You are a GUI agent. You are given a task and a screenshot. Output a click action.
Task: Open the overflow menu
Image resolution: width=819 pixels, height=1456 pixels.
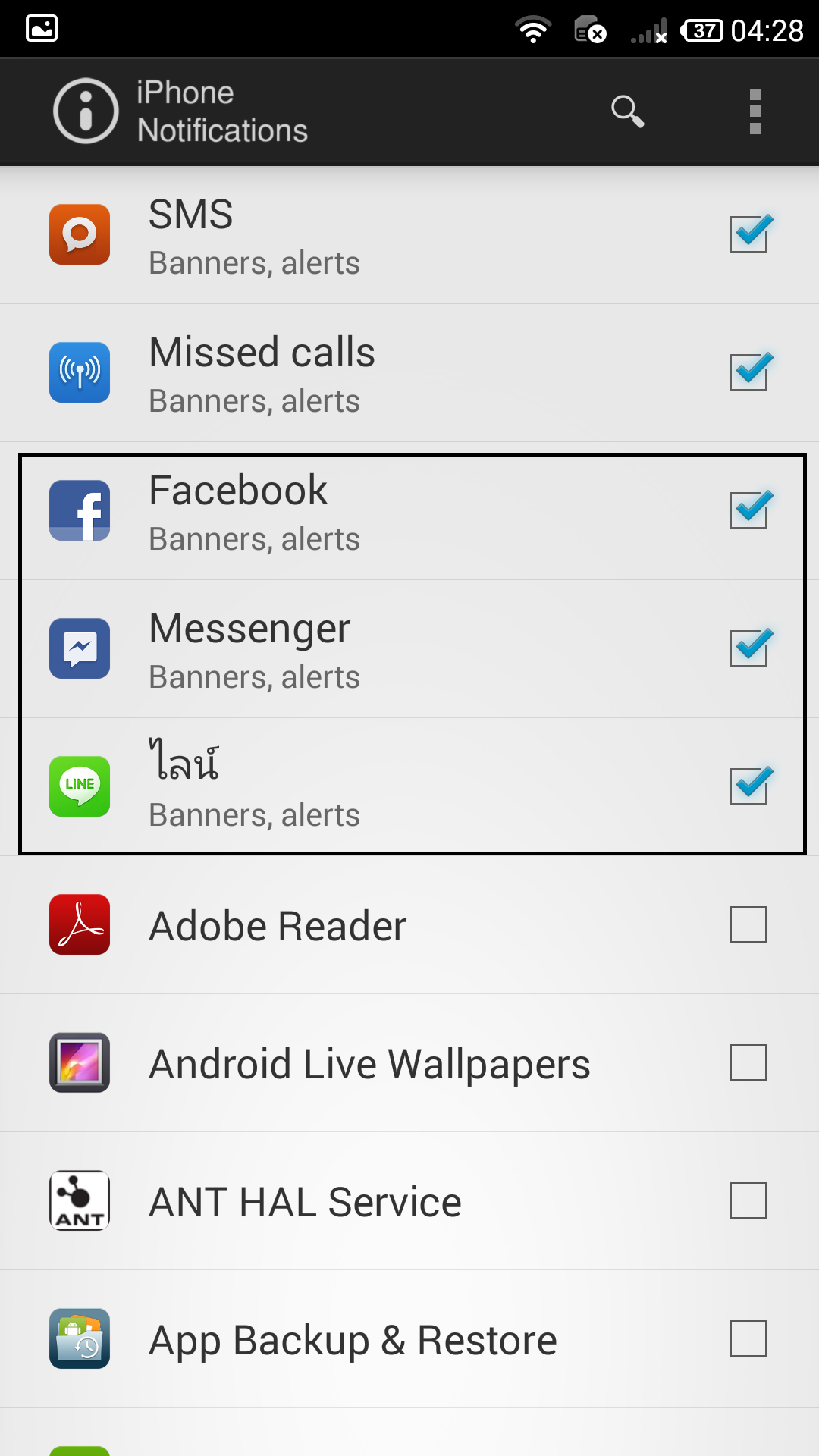coord(755,111)
